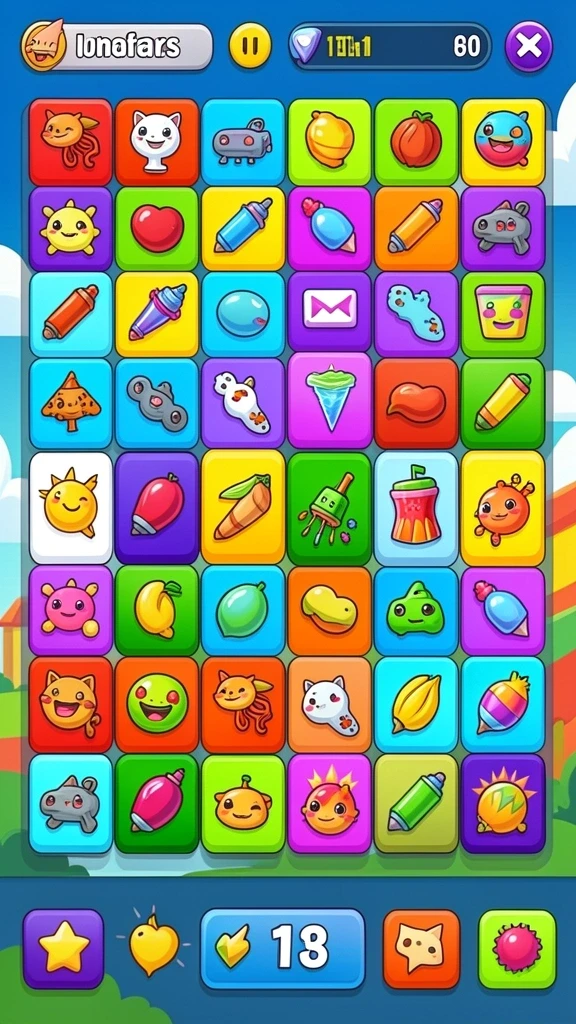Tap the purple star booster button
The width and height of the screenshot is (576, 1024).
click(63, 948)
